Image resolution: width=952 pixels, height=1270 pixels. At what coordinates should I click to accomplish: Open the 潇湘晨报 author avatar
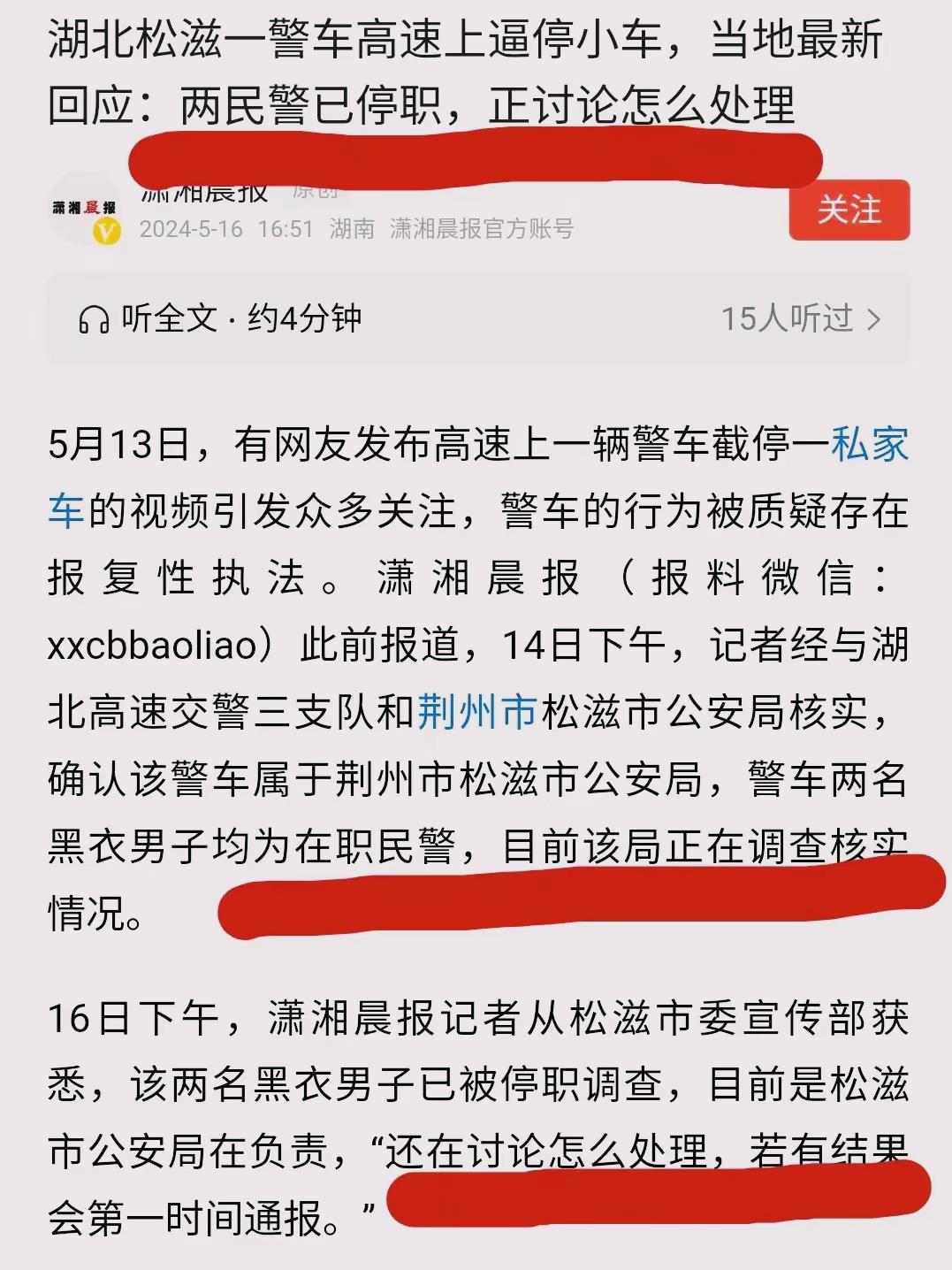[x=84, y=209]
